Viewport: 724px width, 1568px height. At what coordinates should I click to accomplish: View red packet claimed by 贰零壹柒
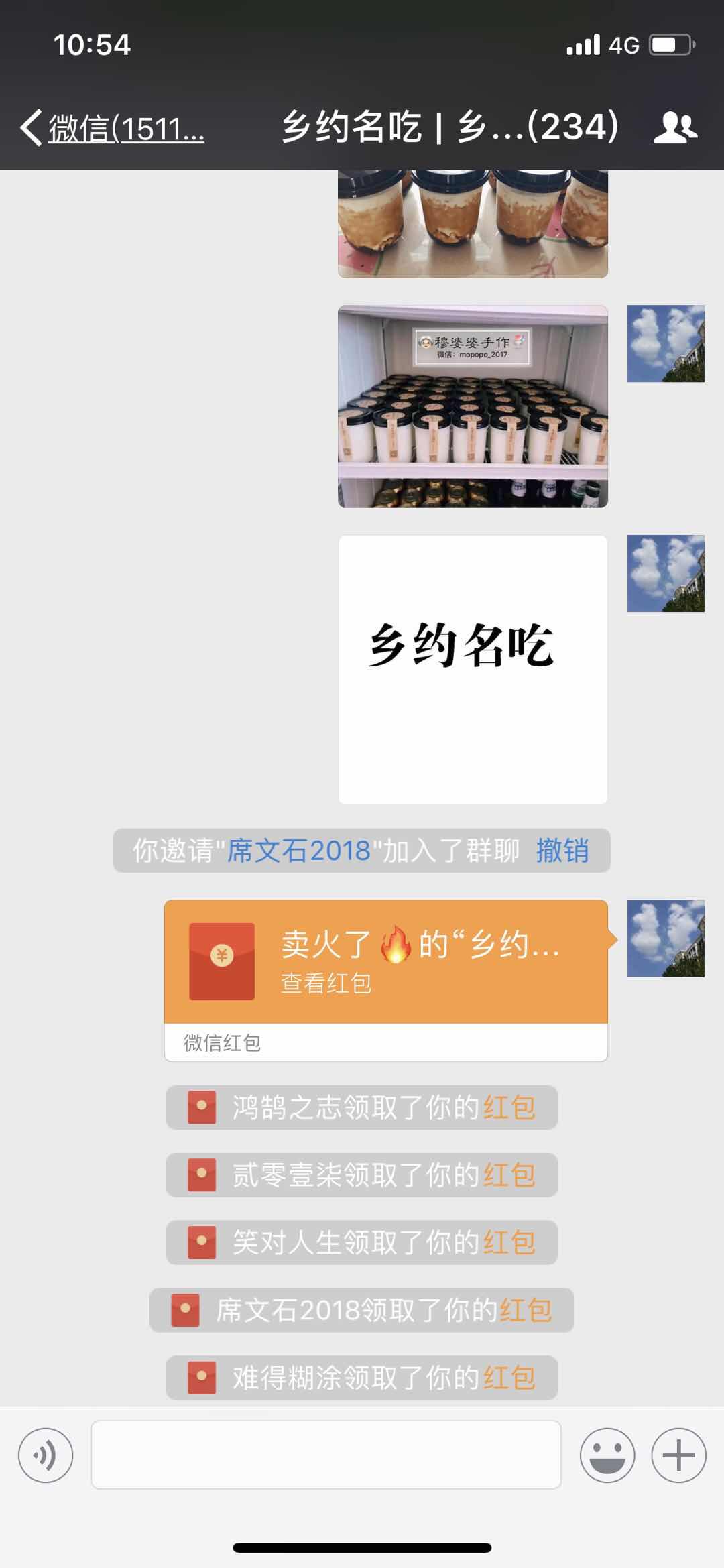point(508,1175)
